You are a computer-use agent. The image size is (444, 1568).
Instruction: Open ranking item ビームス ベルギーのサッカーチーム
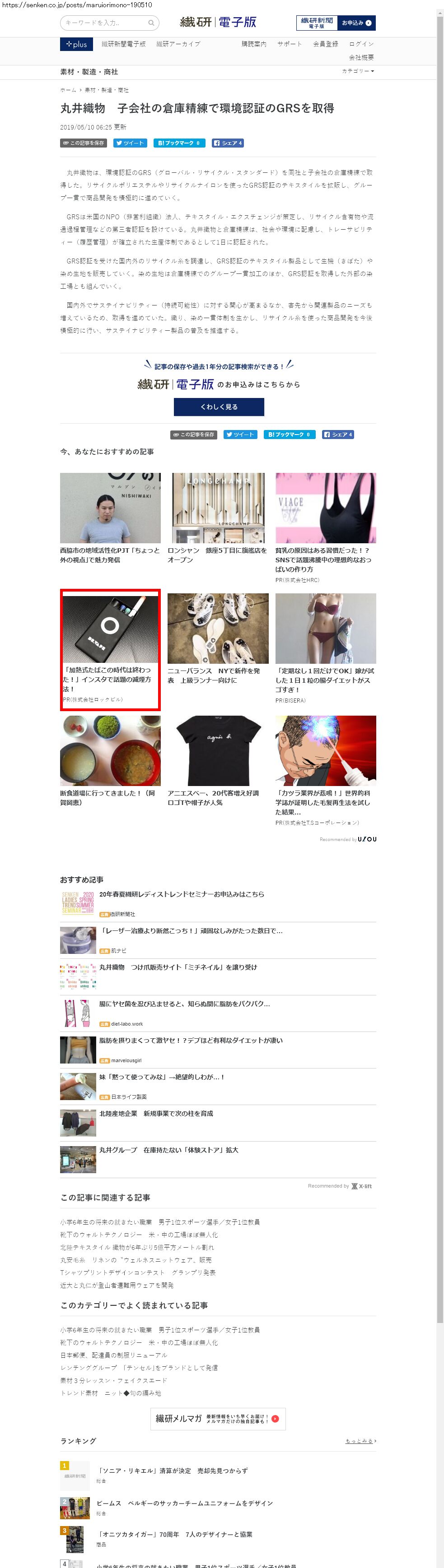point(185,1503)
